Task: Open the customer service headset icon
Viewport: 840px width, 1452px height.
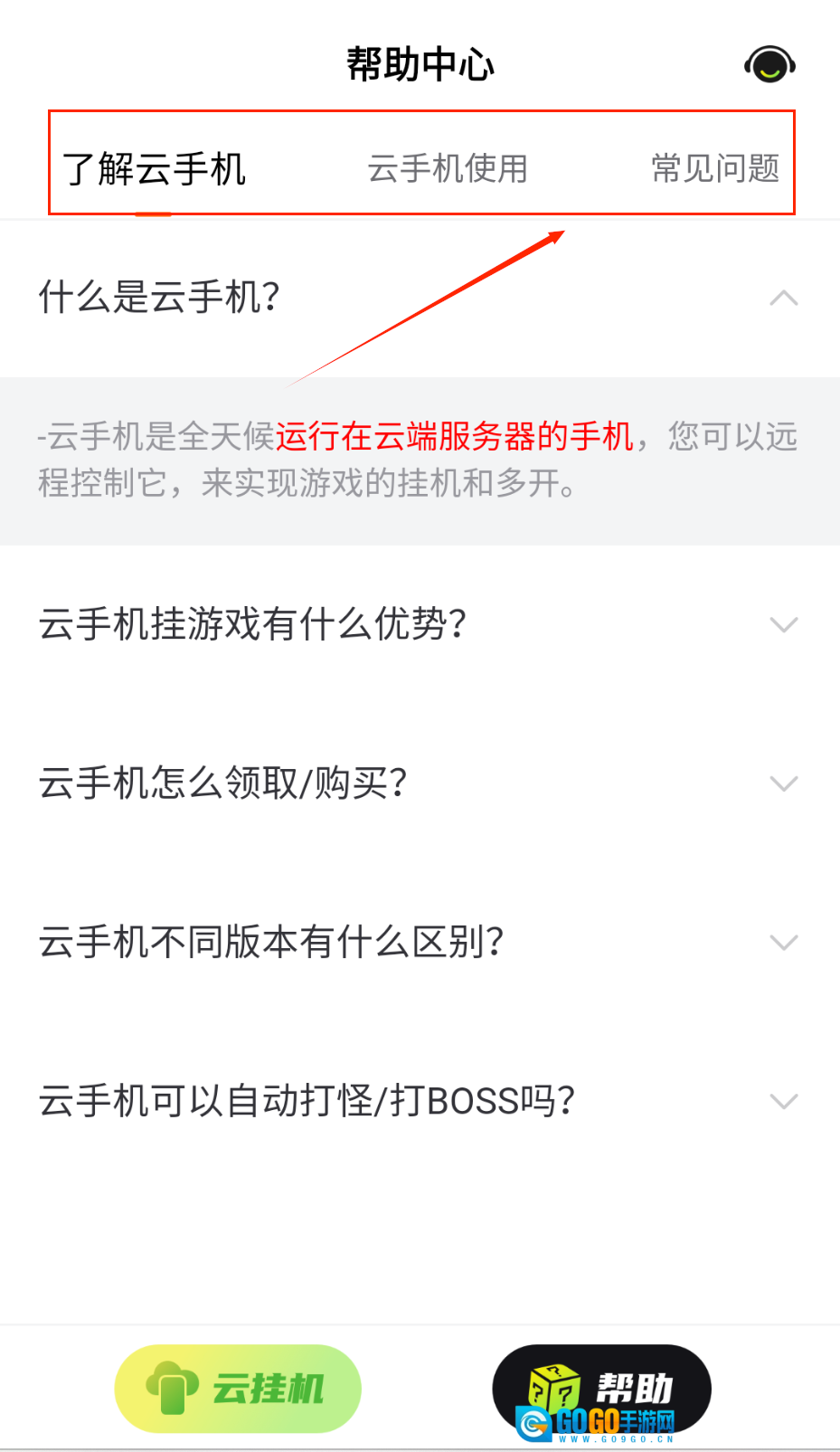Action: coord(769,65)
